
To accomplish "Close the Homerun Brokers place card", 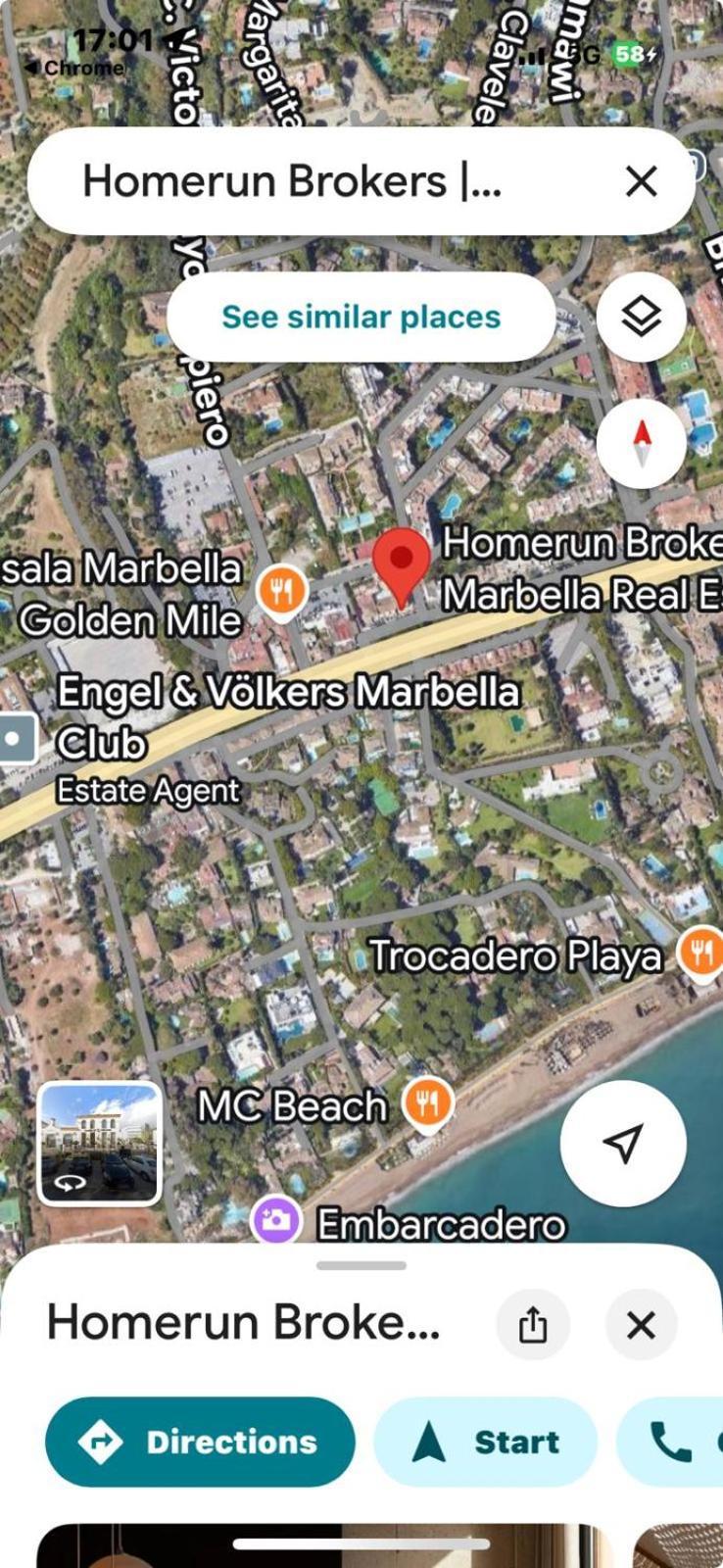I will tap(641, 1325).
